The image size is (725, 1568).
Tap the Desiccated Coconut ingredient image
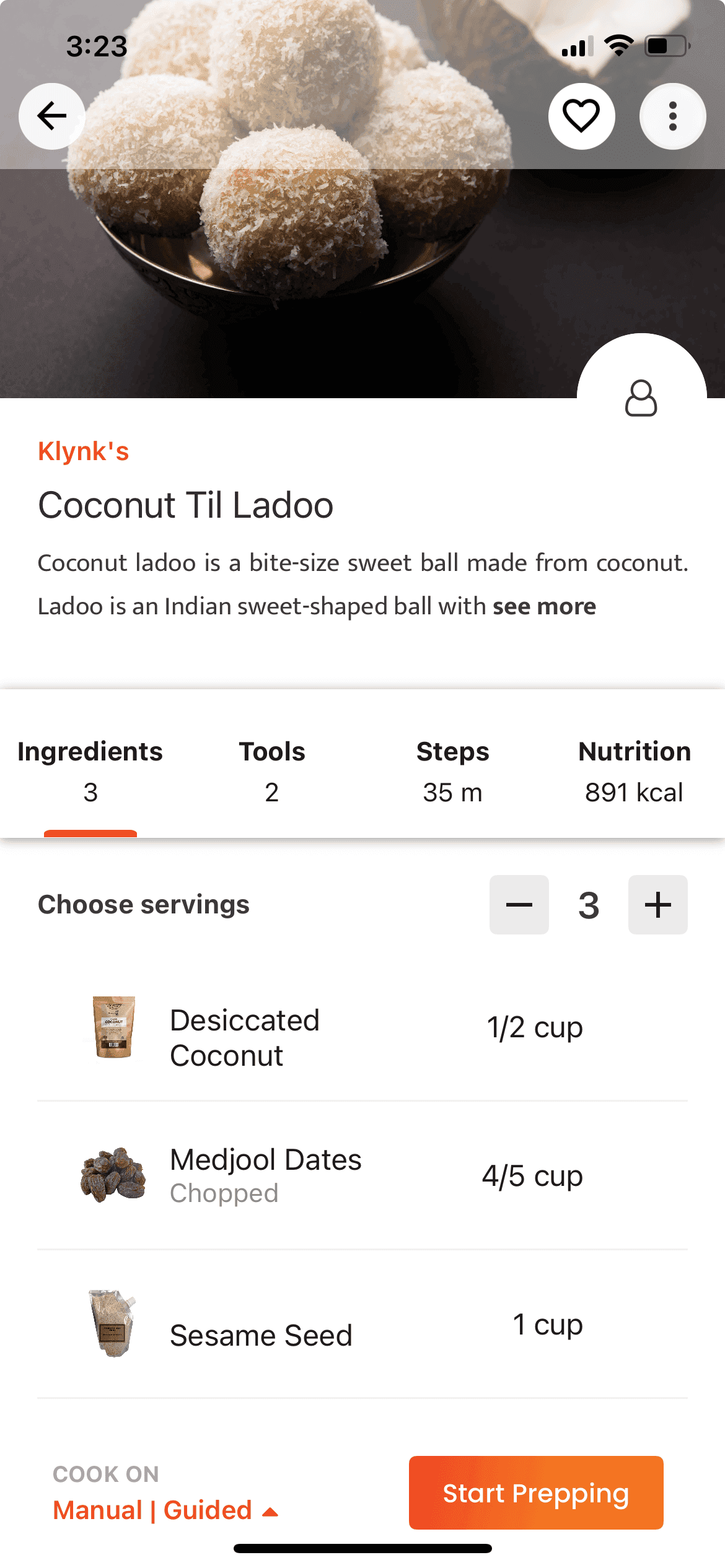click(113, 1027)
